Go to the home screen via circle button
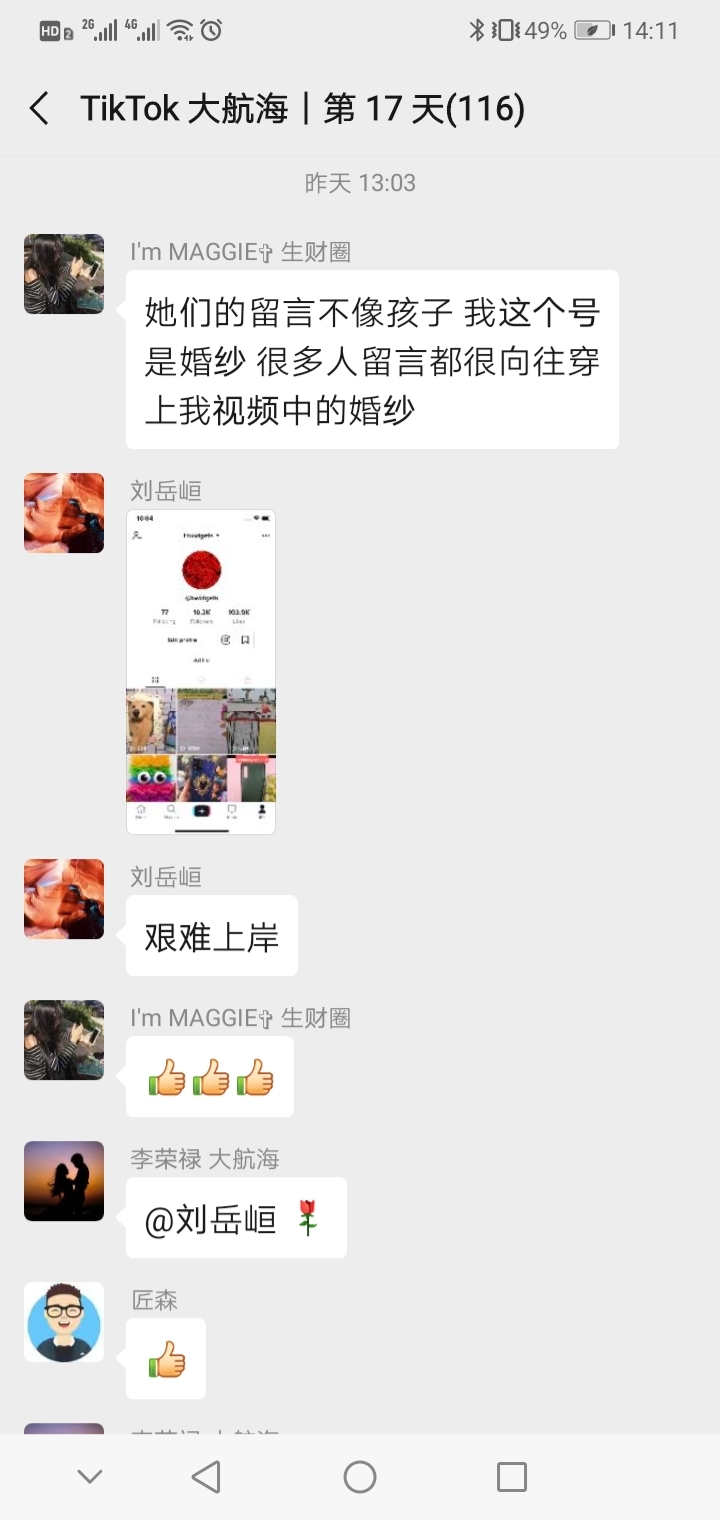Image resolution: width=720 pixels, height=1520 pixels. (360, 1476)
